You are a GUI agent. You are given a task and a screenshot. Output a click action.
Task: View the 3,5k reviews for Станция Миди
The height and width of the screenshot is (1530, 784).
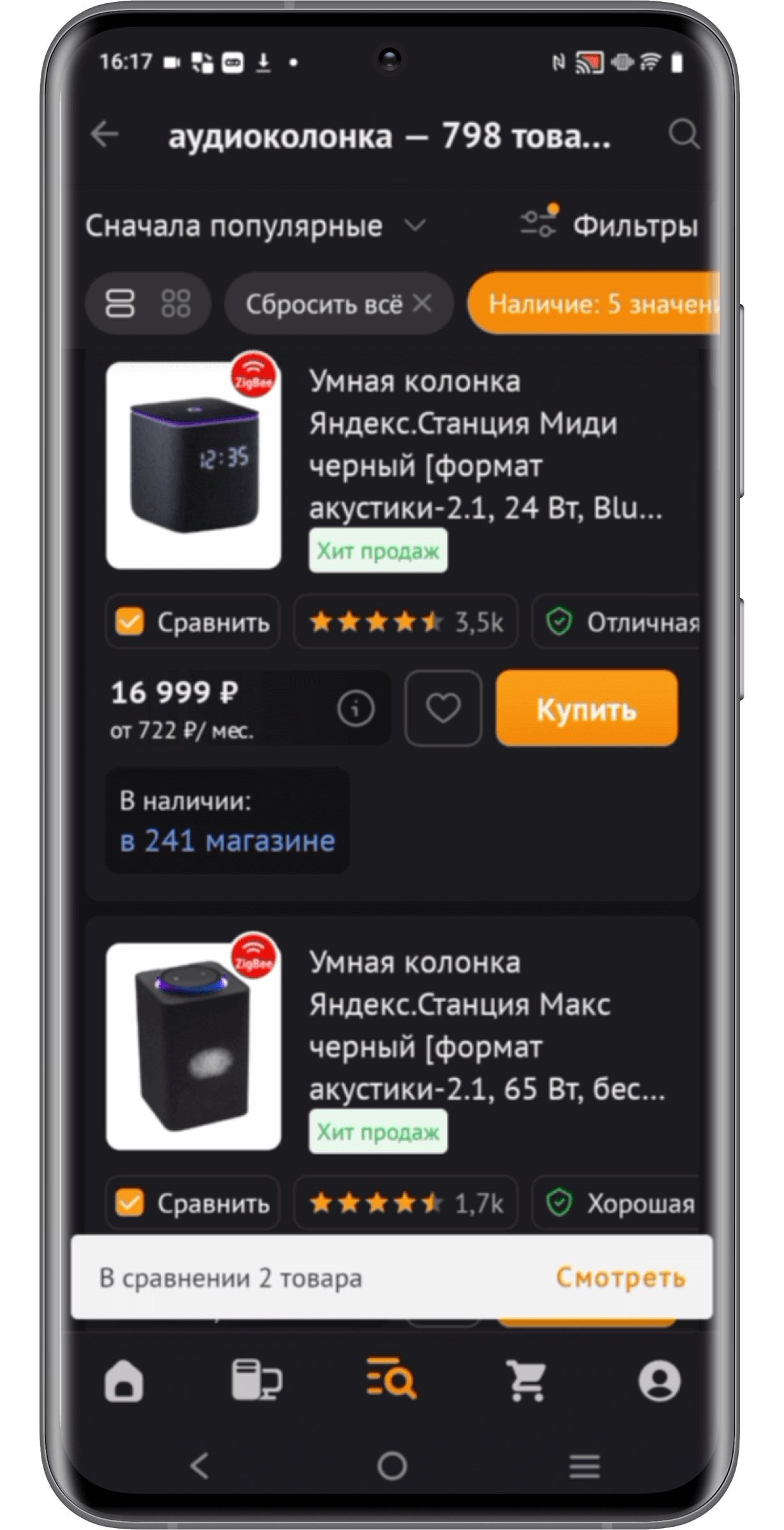(405, 622)
